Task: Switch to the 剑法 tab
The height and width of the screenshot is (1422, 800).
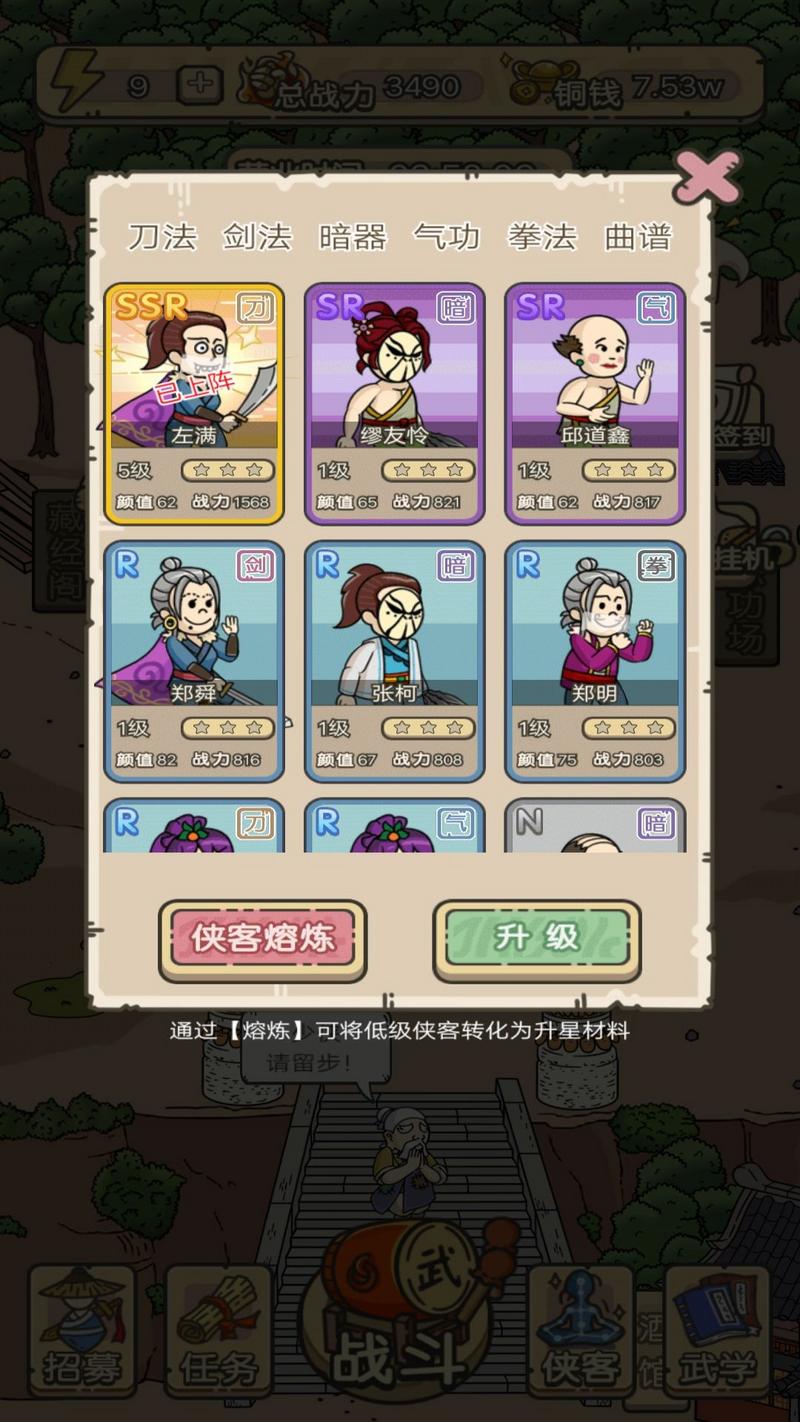Action: coord(257,237)
